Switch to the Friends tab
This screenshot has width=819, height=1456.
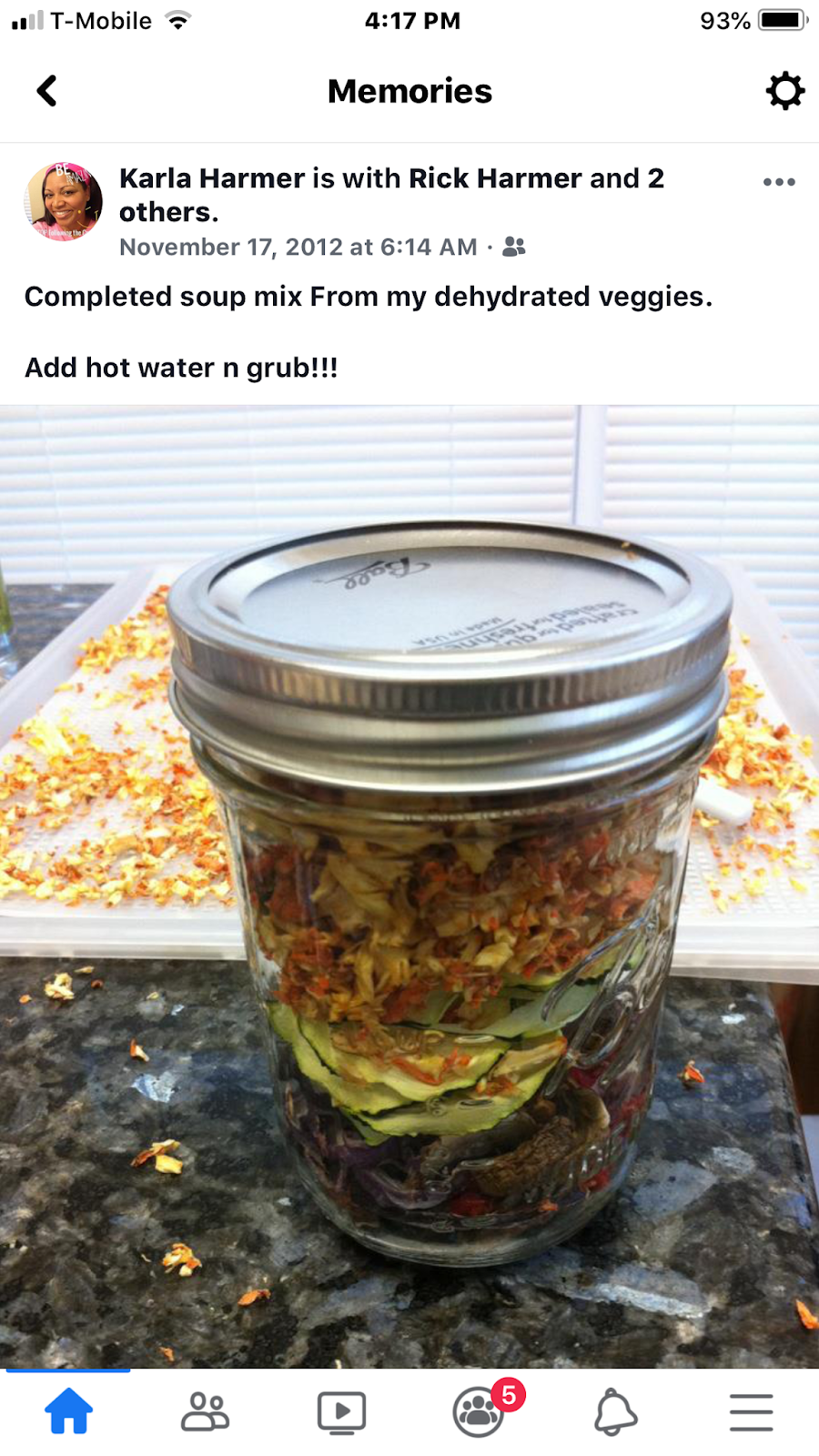205,1412
